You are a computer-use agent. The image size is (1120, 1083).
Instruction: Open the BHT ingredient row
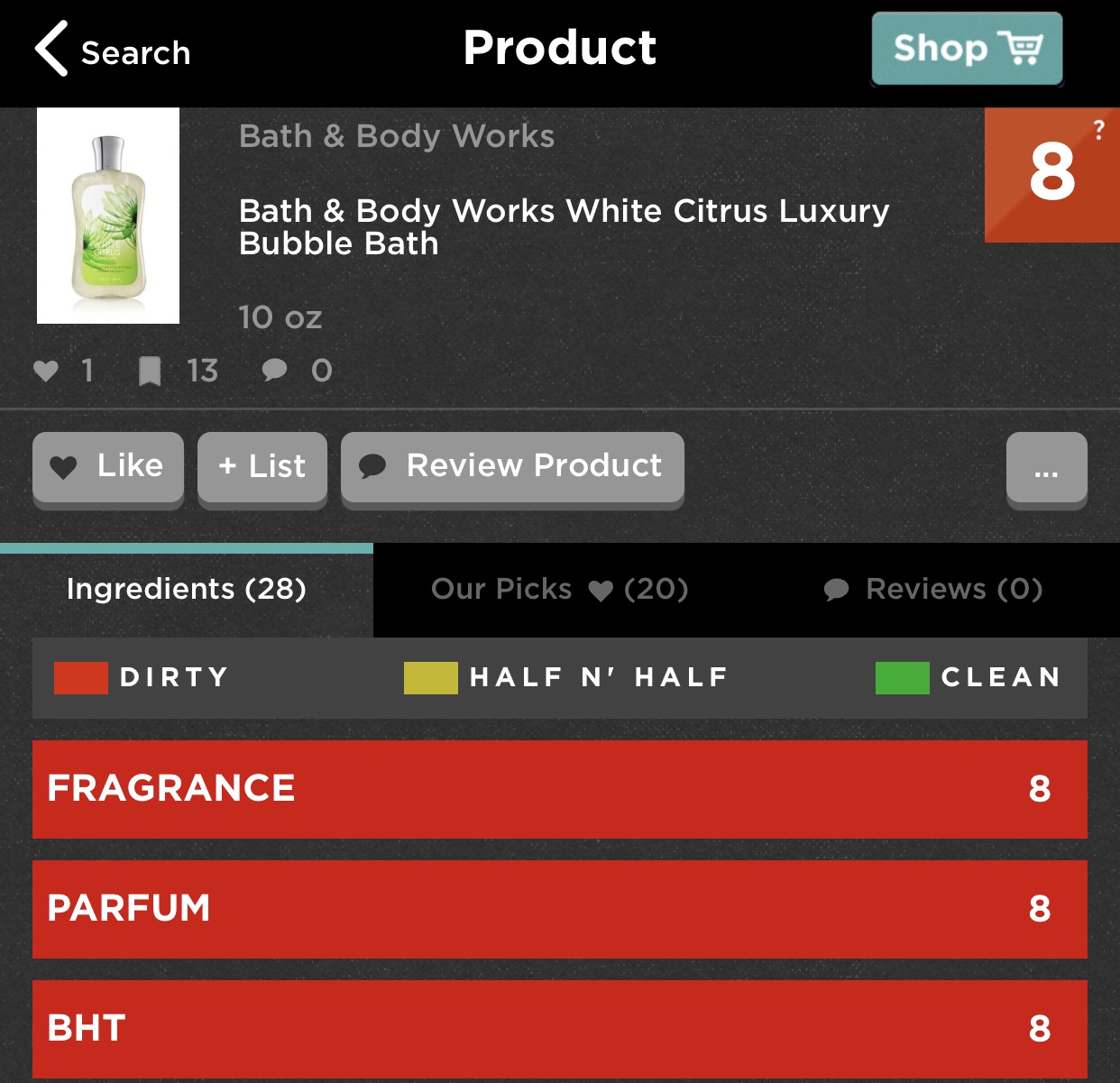(x=559, y=1028)
